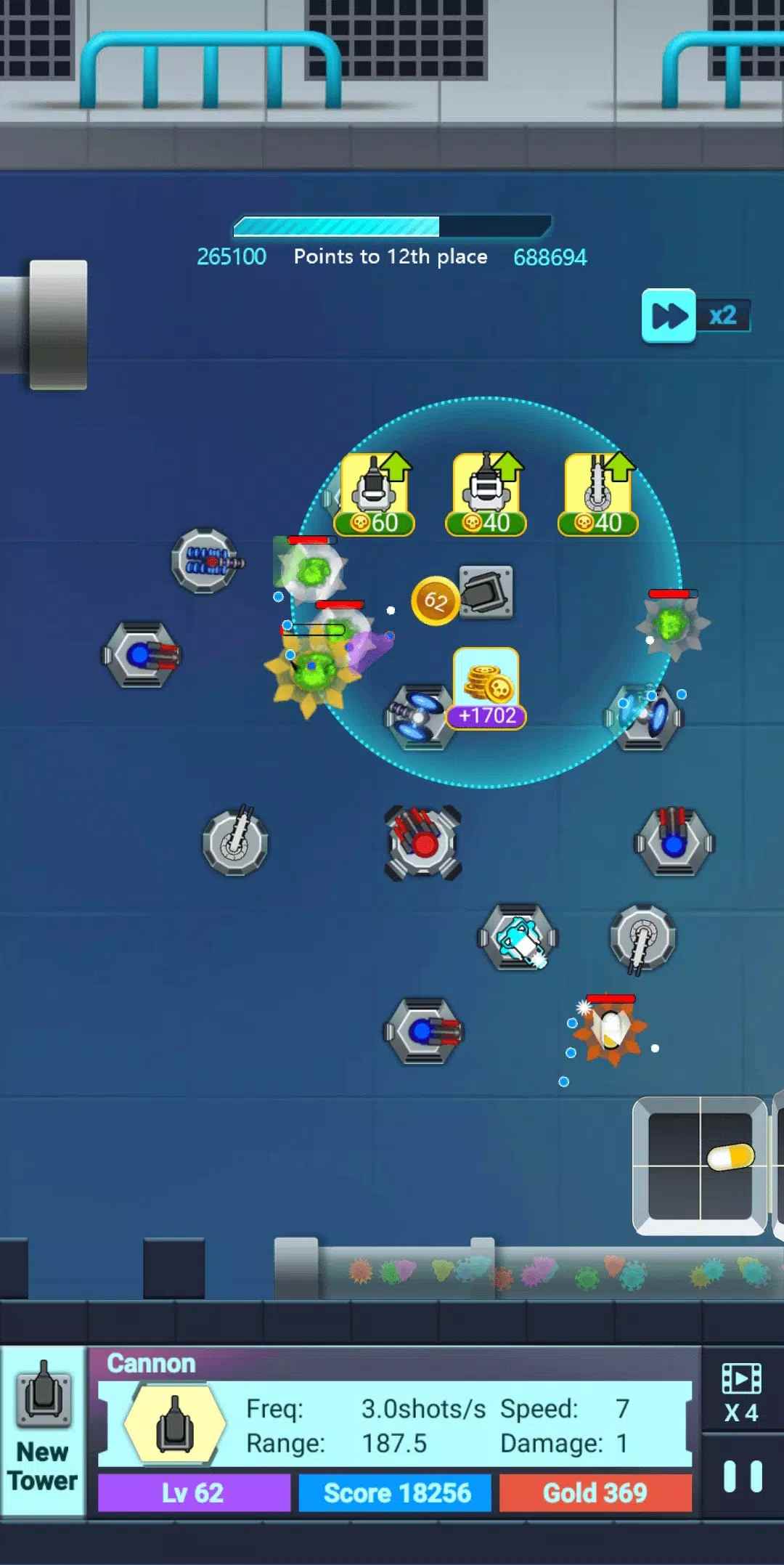Select the level 62 cannon tower
The image size is (784, 1565).
(x=486, y=593)
